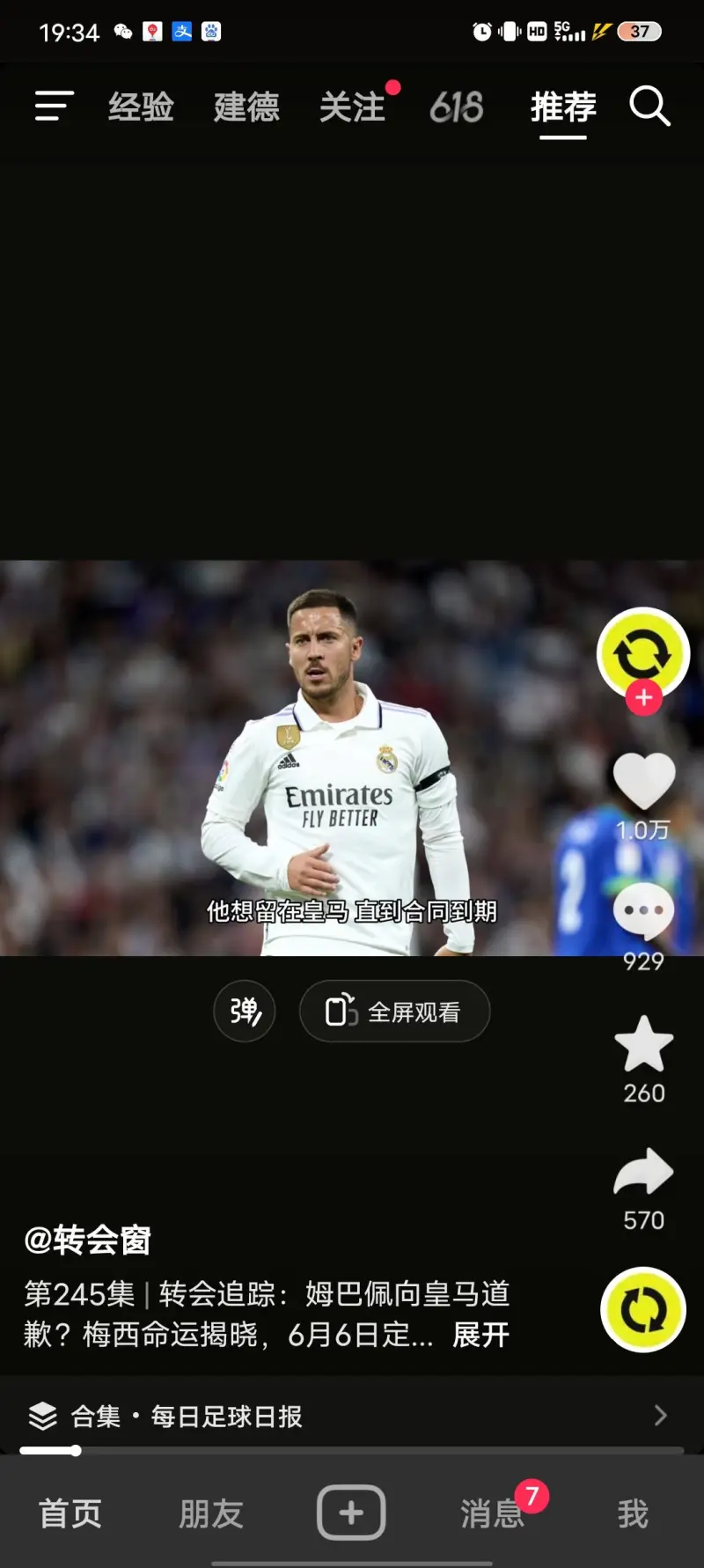
Task: Switch to the 建德 tab
Action: 246,107
